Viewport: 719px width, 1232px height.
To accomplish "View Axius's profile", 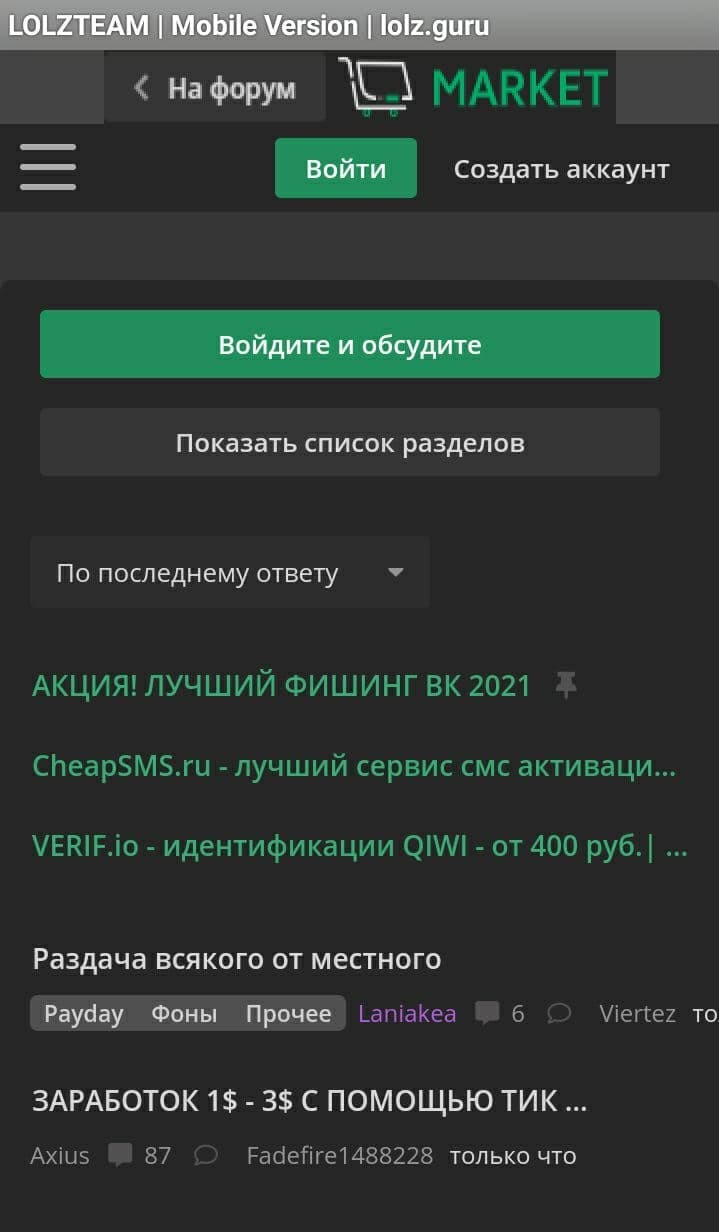I will [x=60, y=1156].
